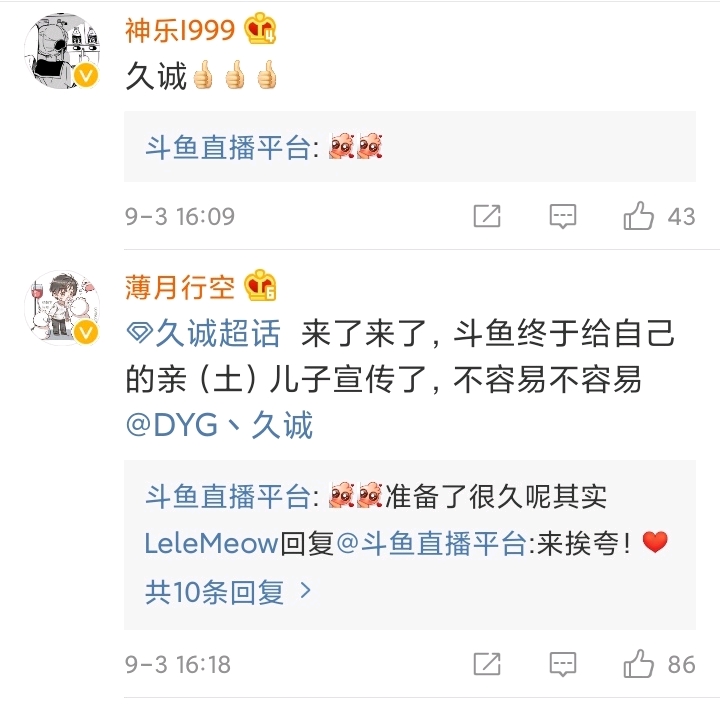
Task: Tap username 薄月行空
Action: [x=180, y=287]
